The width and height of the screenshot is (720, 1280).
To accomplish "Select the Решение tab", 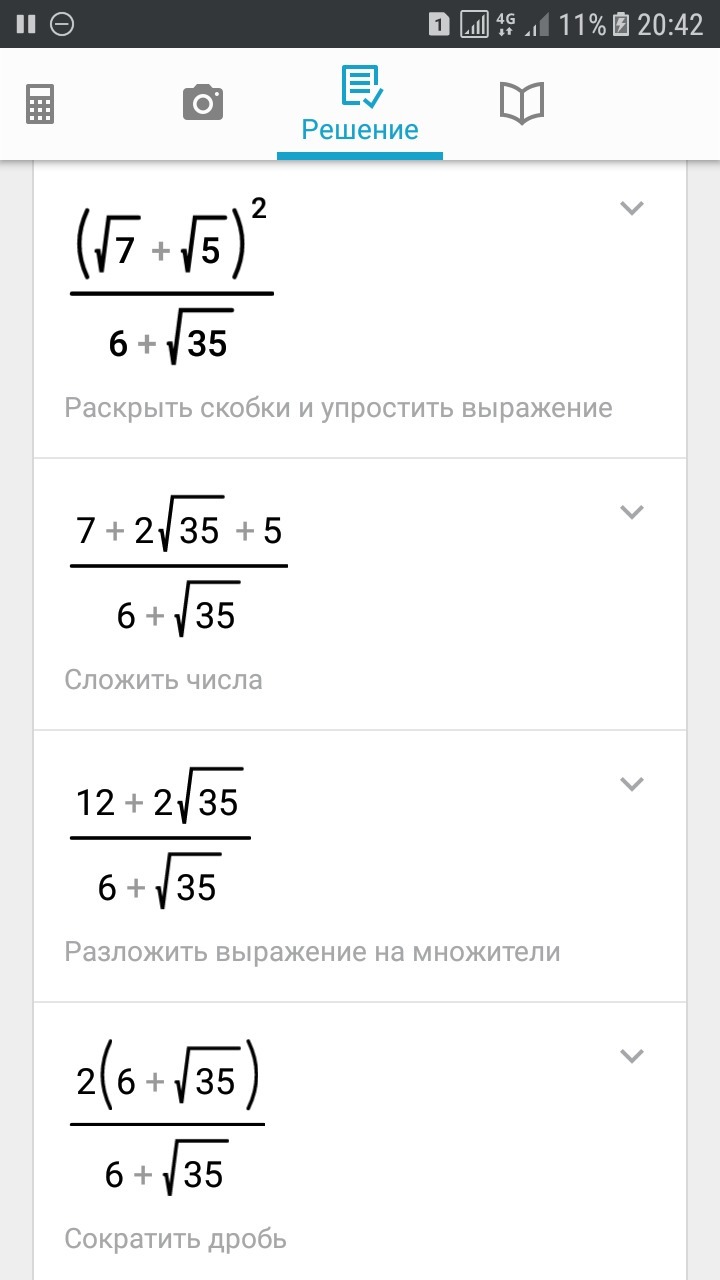I will (360, 104).
